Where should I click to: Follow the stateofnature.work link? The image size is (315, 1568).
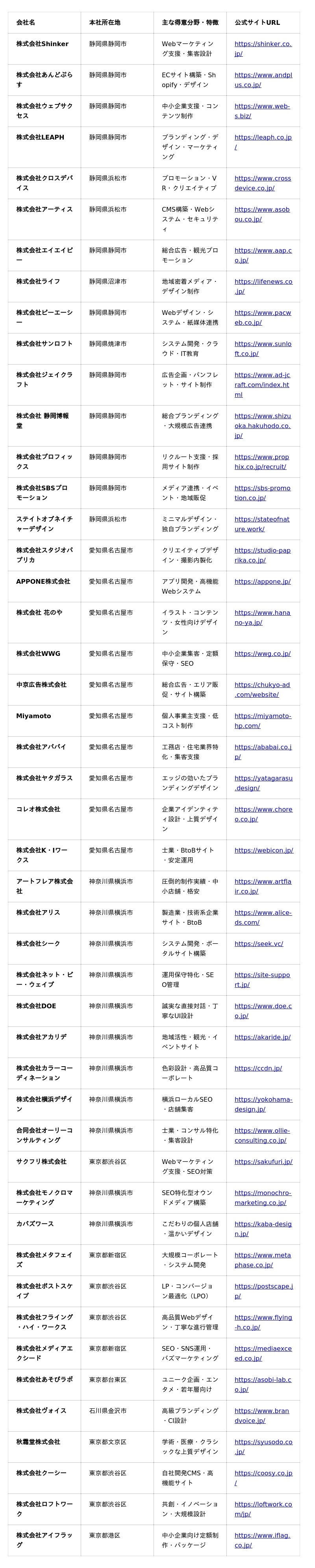click(x=262, y=524)
